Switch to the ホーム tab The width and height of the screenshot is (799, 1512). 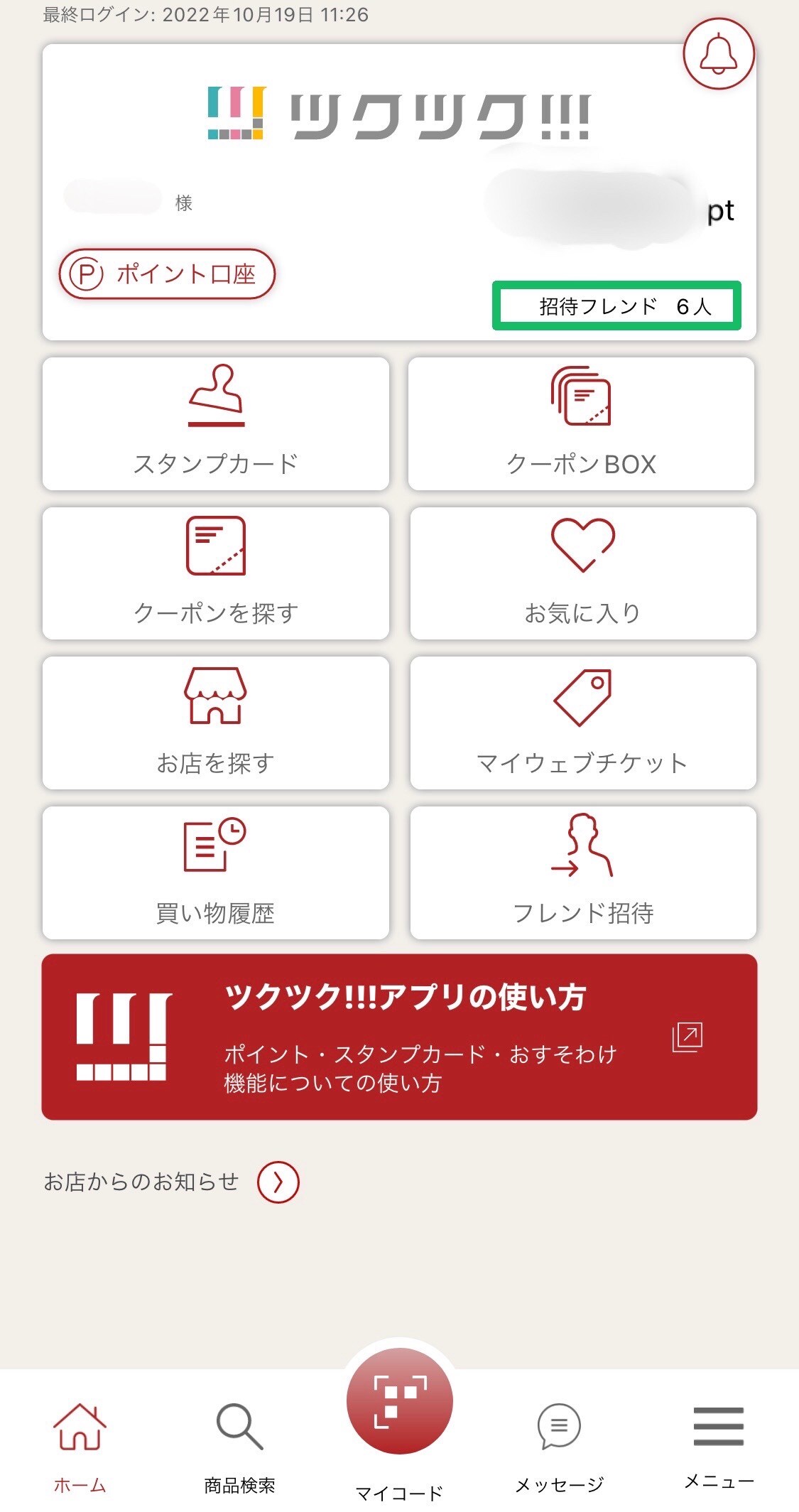[x=80, y=1442]
